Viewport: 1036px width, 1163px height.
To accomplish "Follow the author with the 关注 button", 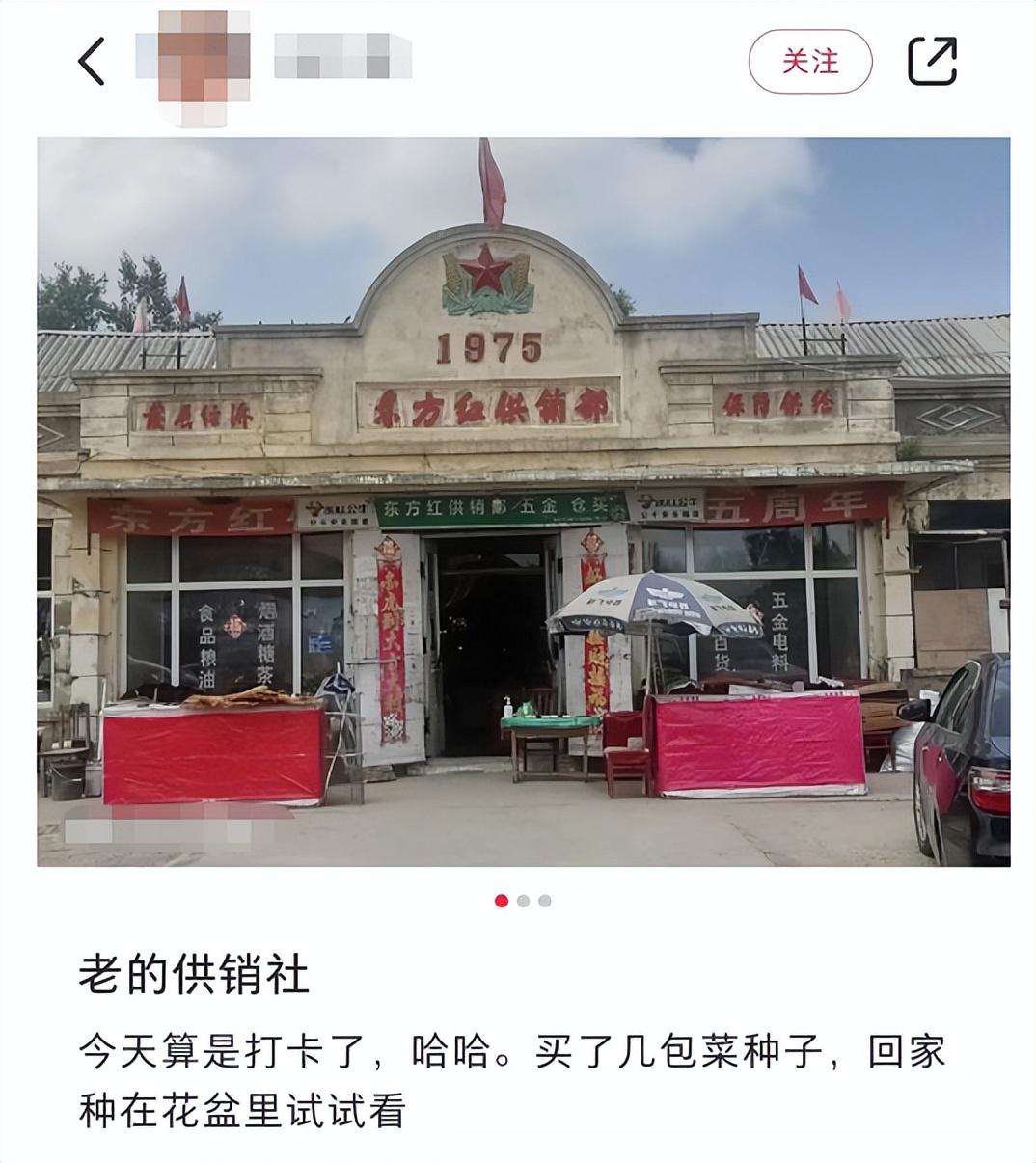I will click(x=810, y=62).
